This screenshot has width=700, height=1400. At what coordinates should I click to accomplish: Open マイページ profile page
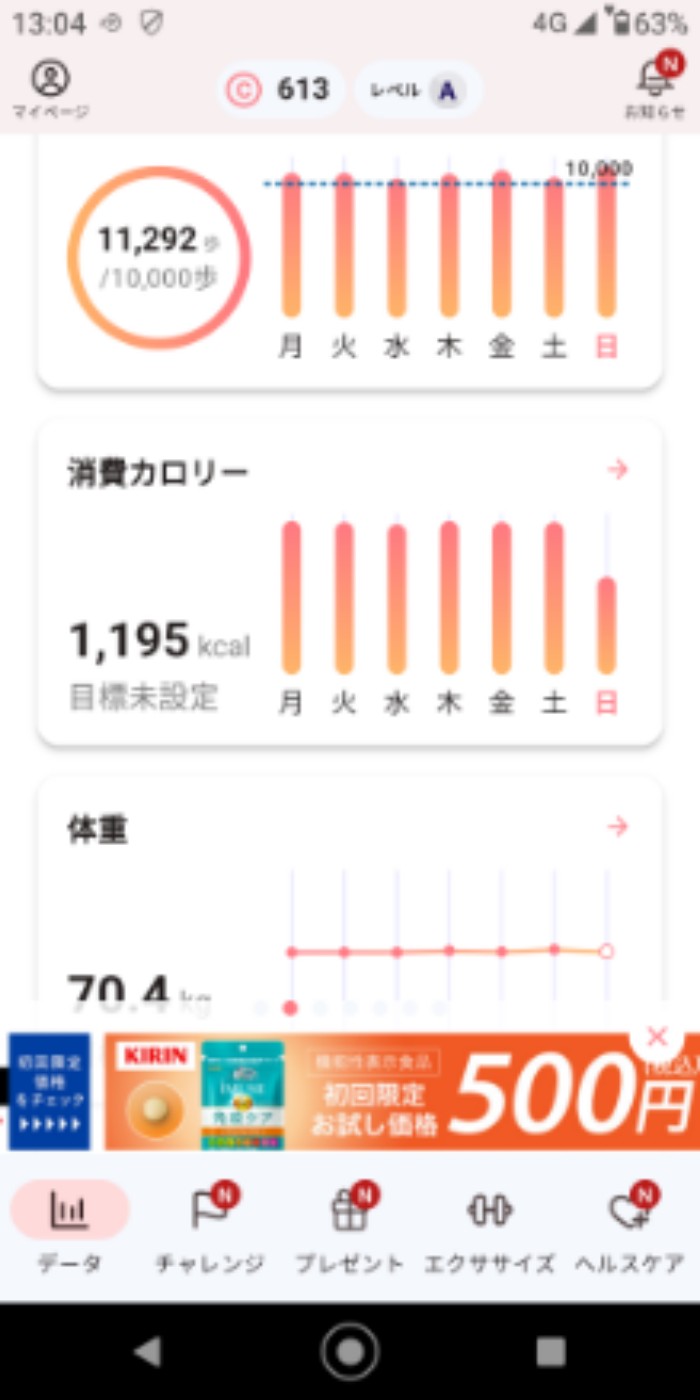point(50,89)
